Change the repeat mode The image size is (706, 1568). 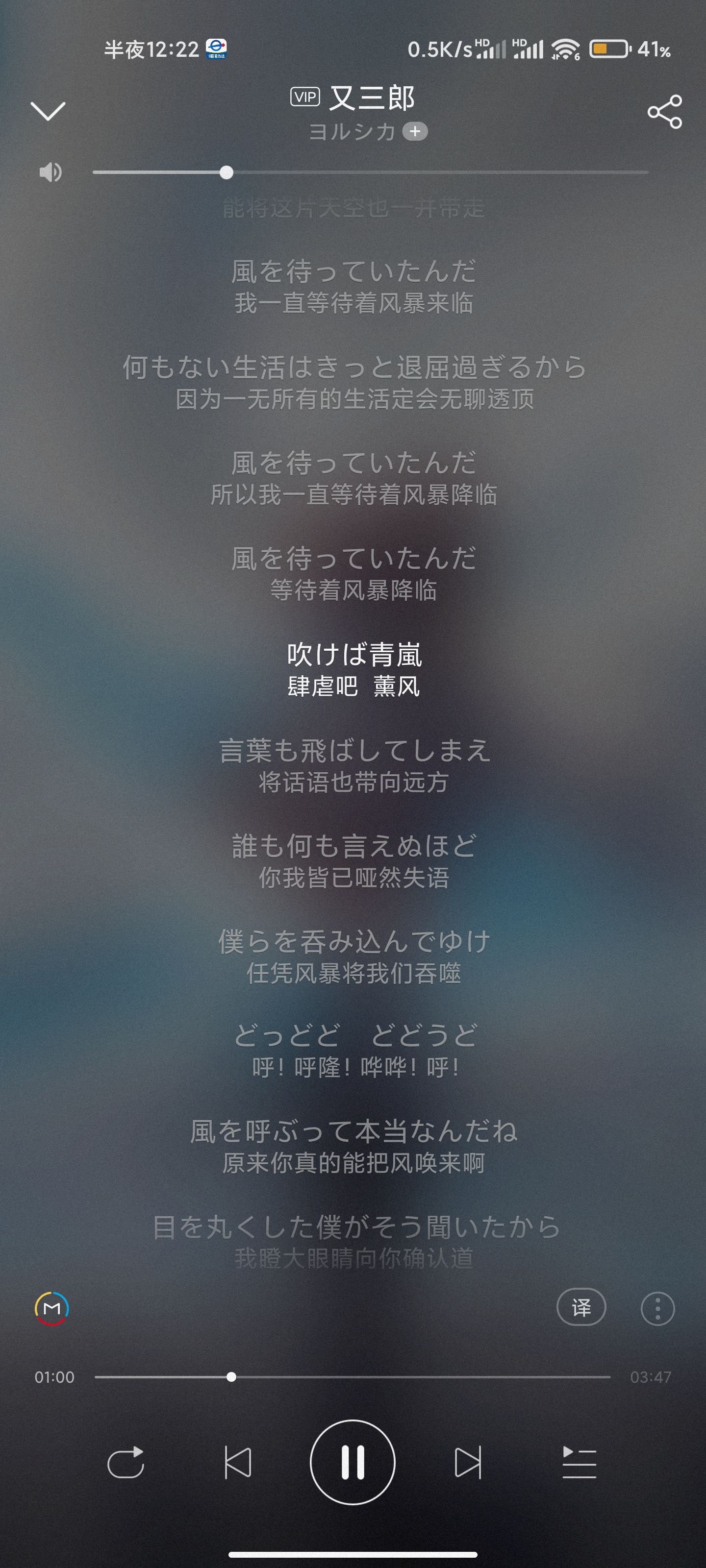point(126,1462)
